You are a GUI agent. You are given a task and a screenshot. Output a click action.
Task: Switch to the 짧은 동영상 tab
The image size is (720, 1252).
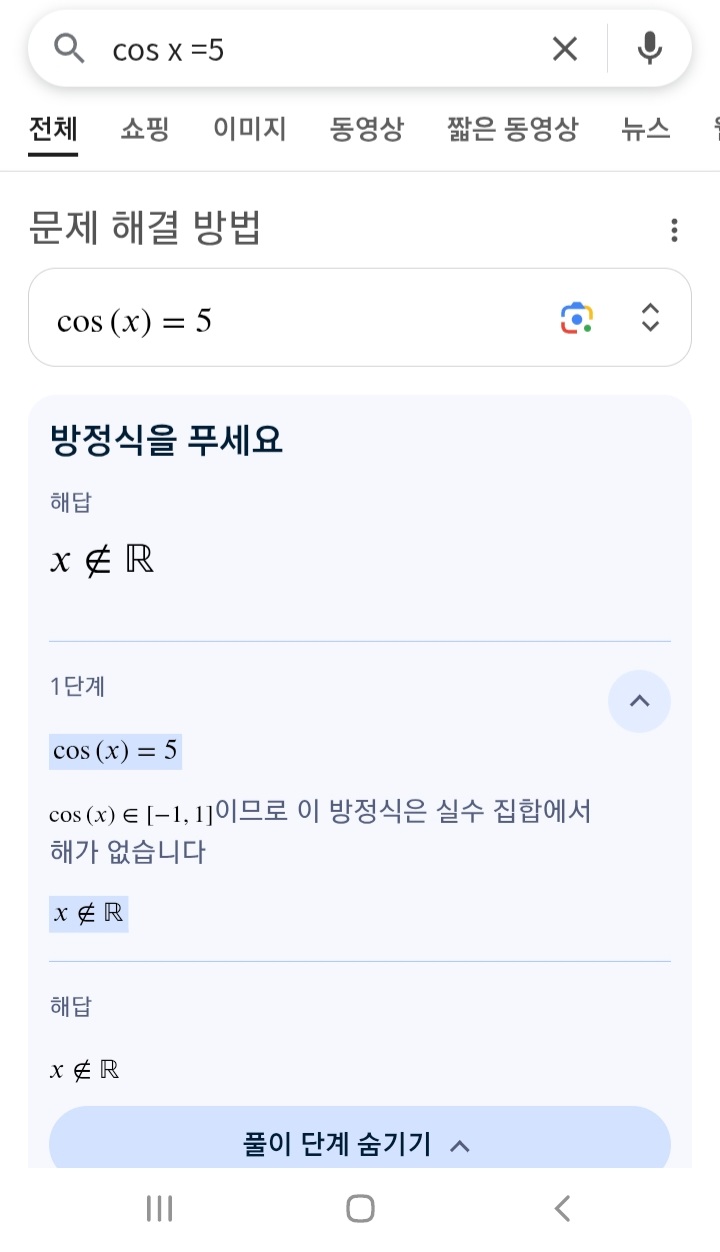coord(512,129)
